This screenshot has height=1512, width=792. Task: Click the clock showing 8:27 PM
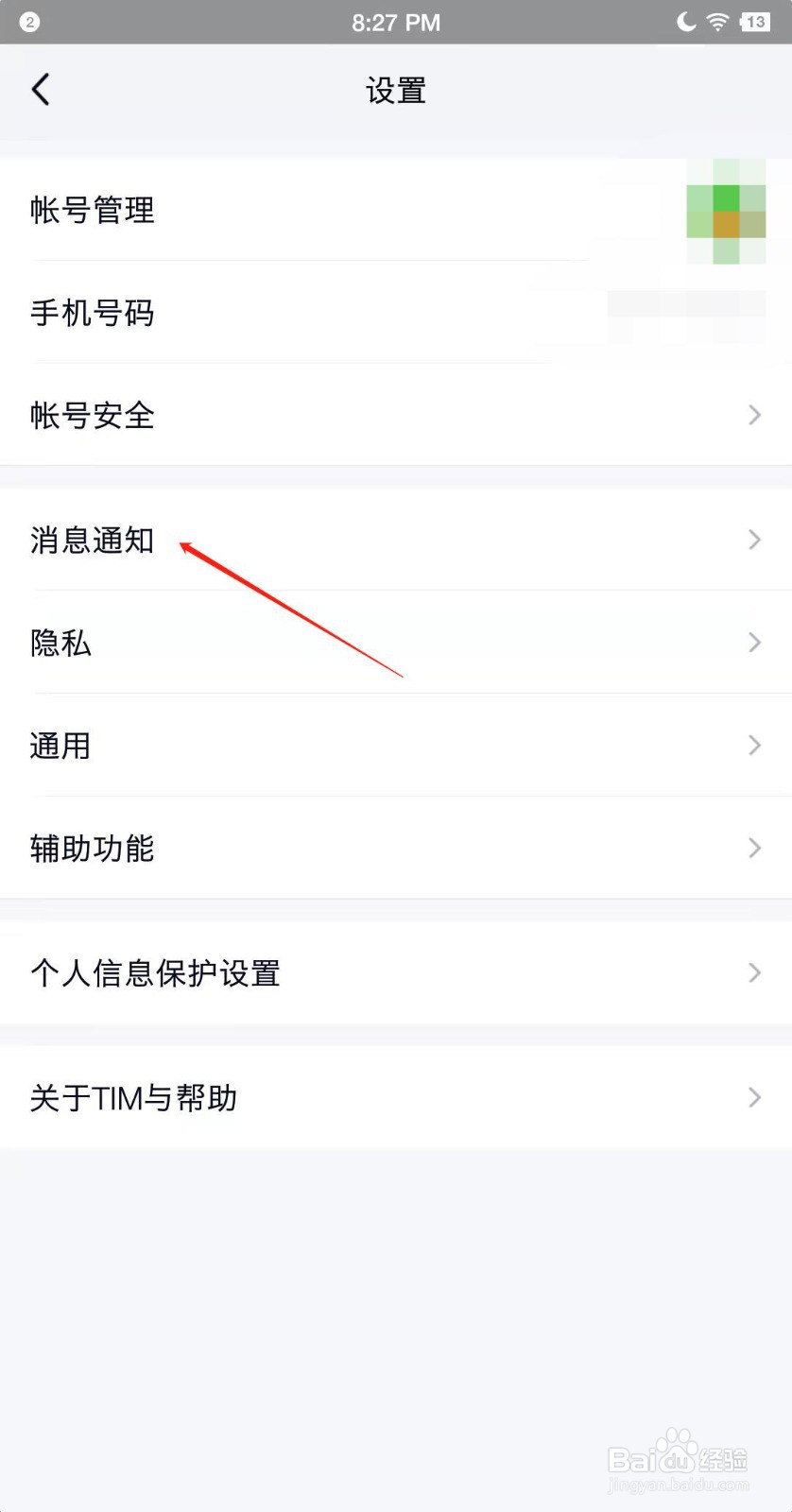coord(396,22)
